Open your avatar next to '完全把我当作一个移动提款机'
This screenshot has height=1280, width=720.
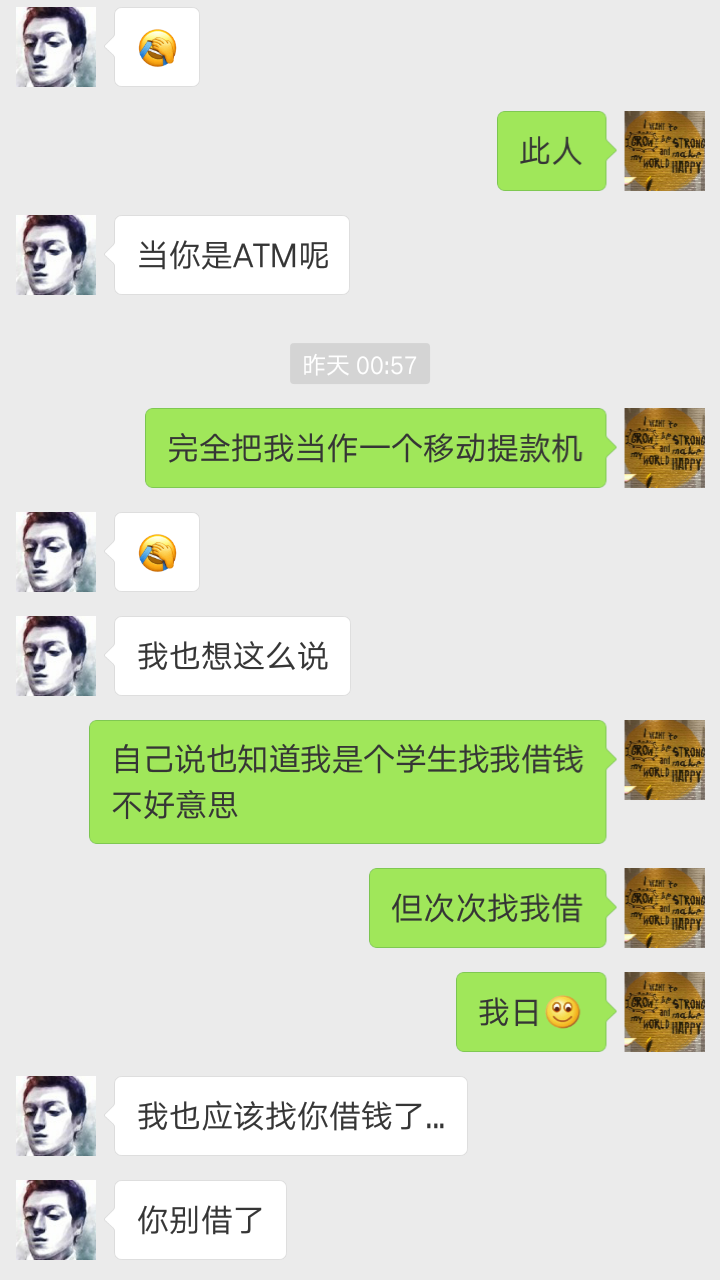coord(664,448)
